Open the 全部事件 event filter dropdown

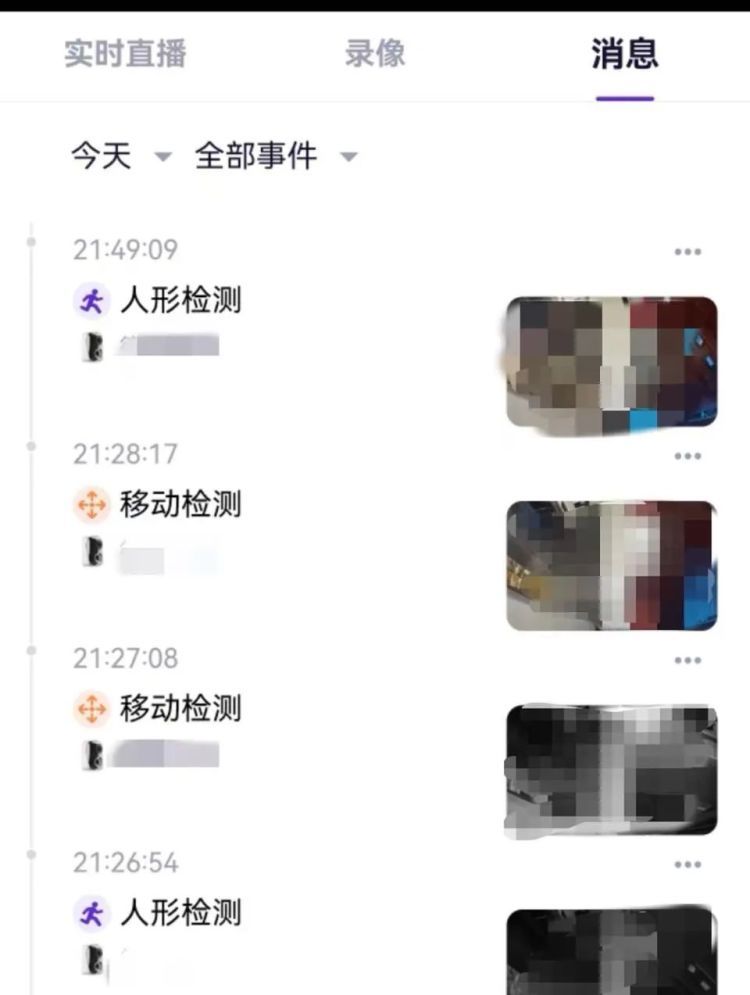pos(255,155)
